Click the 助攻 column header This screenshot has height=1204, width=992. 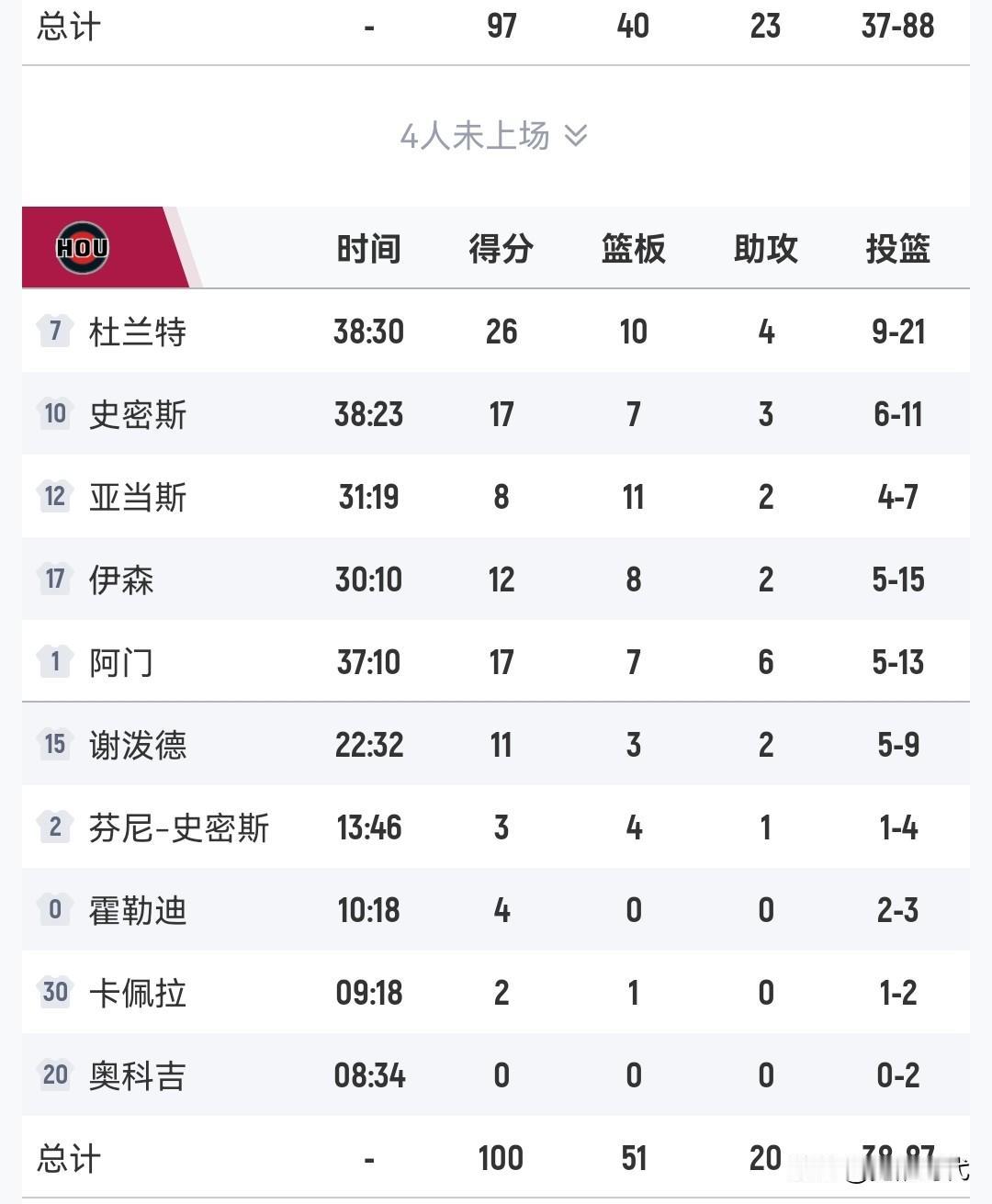click(x=765, y=248)
